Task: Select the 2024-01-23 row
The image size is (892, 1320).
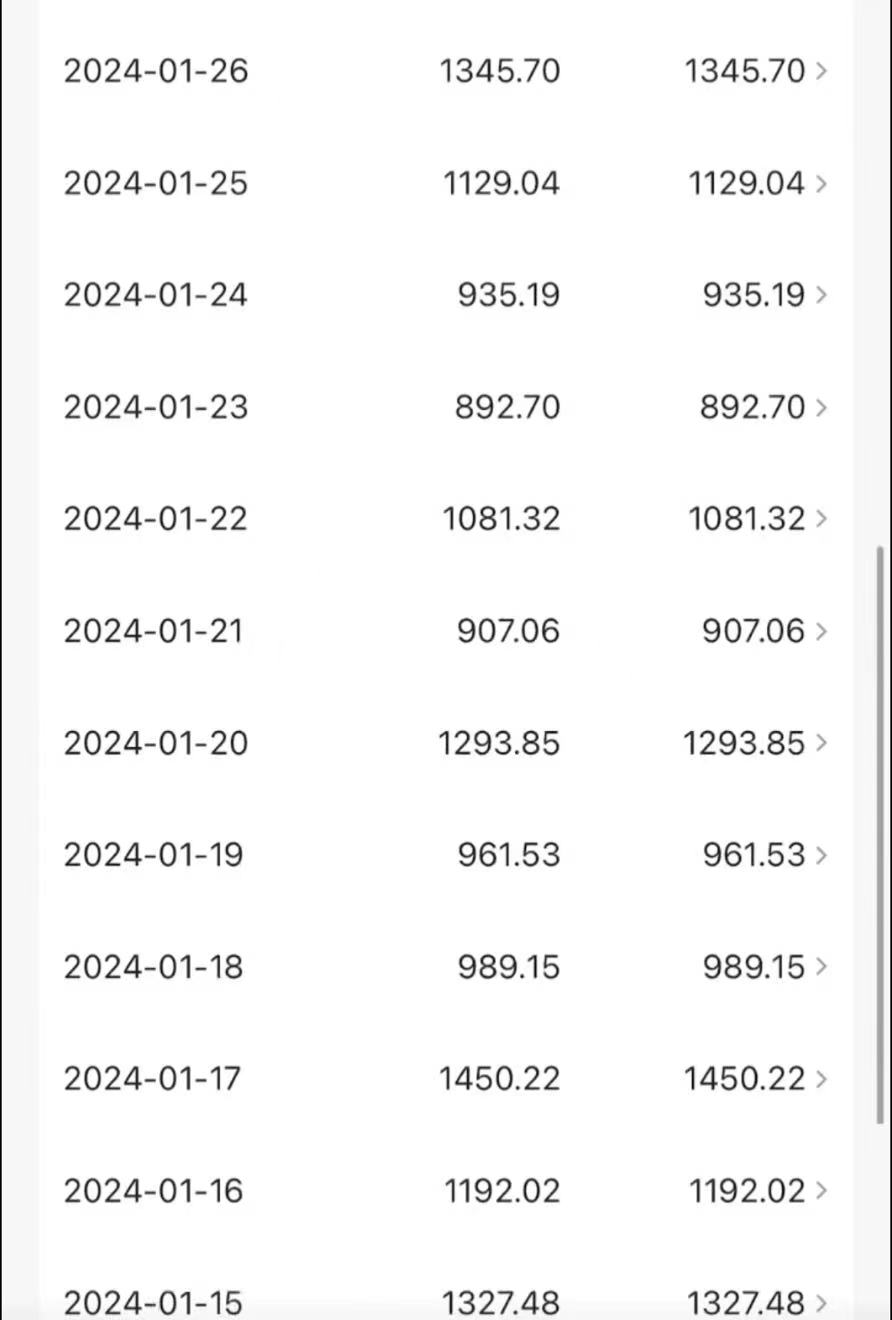Action: coord(446,407)
